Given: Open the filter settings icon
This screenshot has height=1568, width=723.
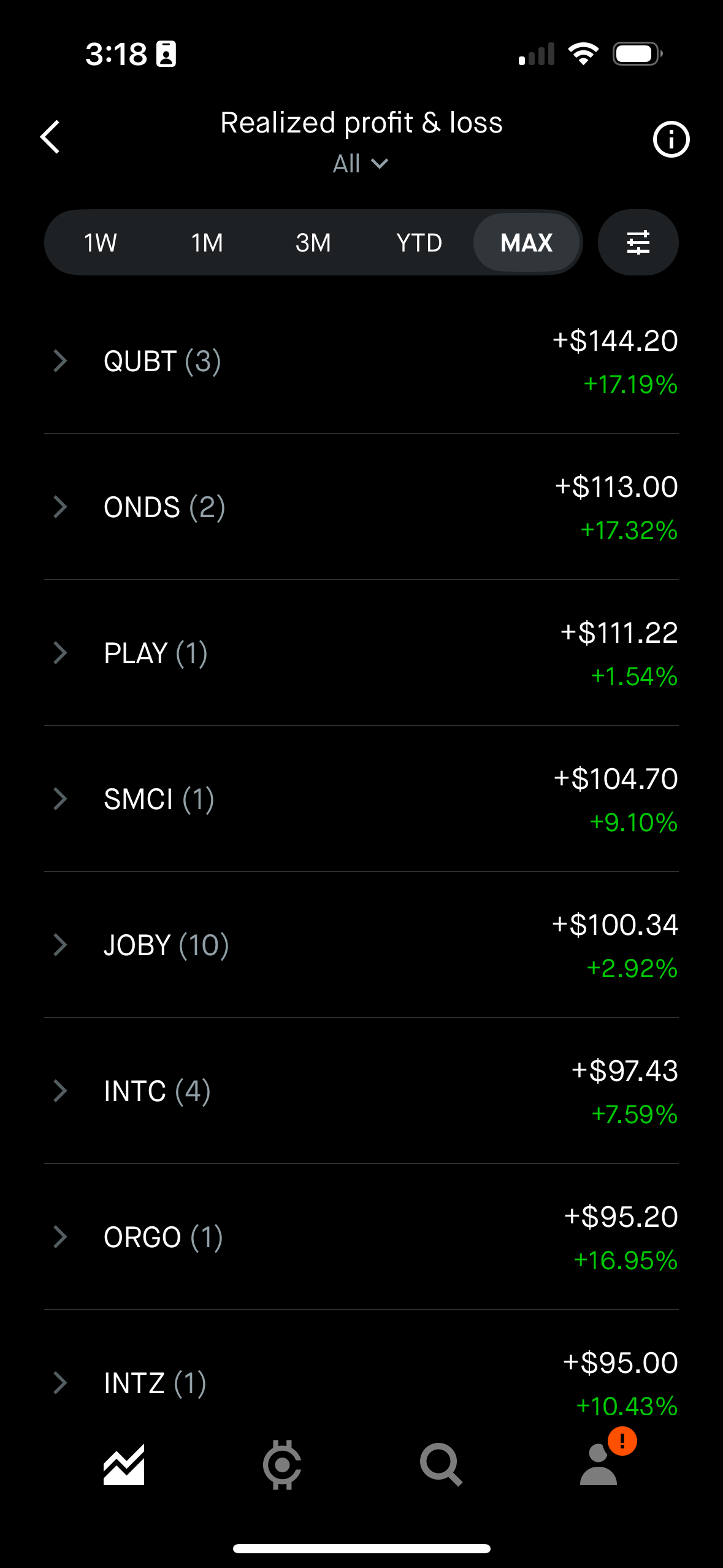Looking at the screenshot, I should coord(638,242).
